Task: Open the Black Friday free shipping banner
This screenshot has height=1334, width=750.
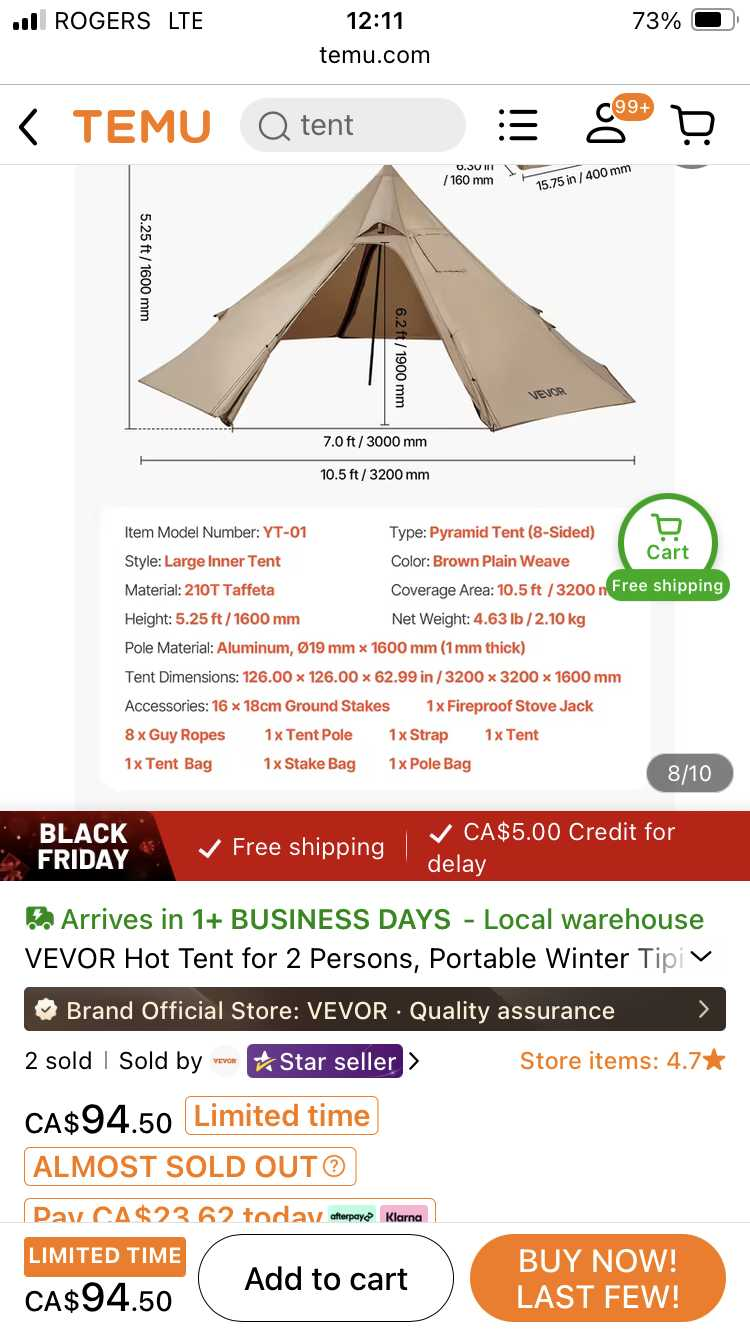Action: [374, 847]
